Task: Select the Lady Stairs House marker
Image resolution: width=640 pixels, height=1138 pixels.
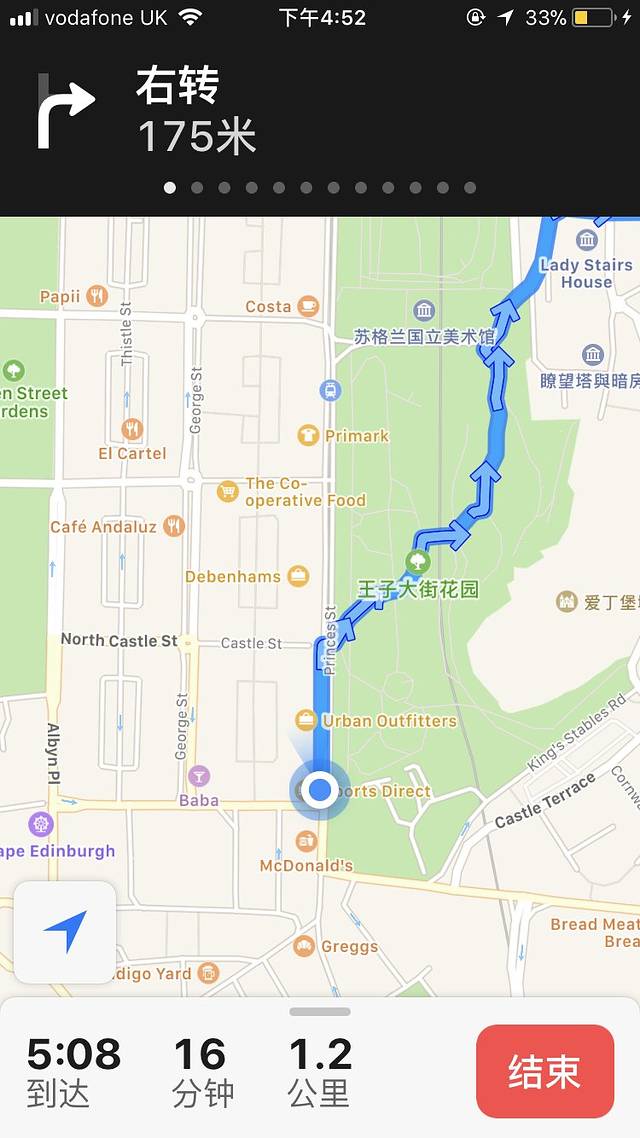Action: point(587,241)
